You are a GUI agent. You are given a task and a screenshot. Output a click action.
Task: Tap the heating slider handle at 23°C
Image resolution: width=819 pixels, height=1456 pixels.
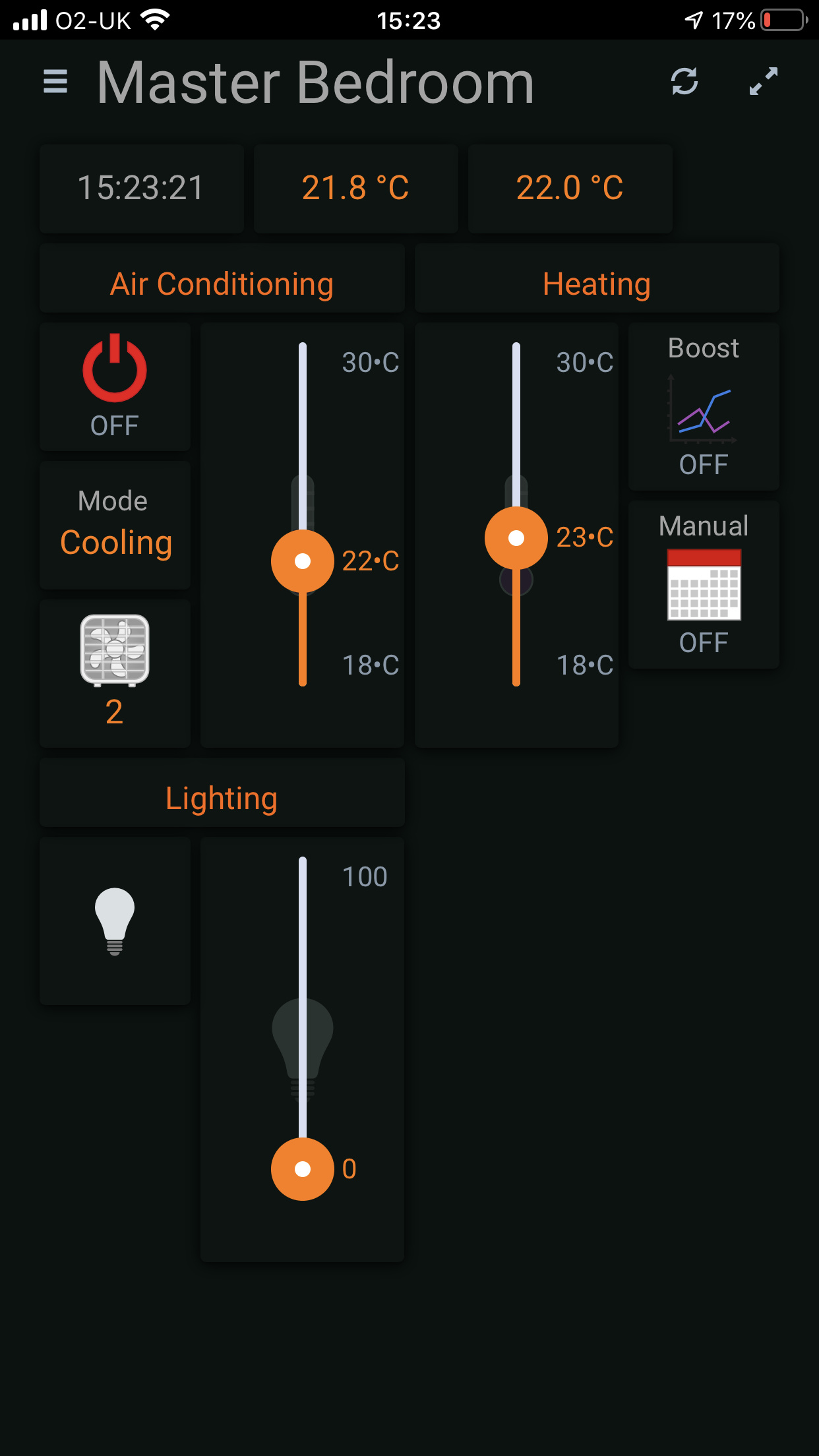point(516,538)
